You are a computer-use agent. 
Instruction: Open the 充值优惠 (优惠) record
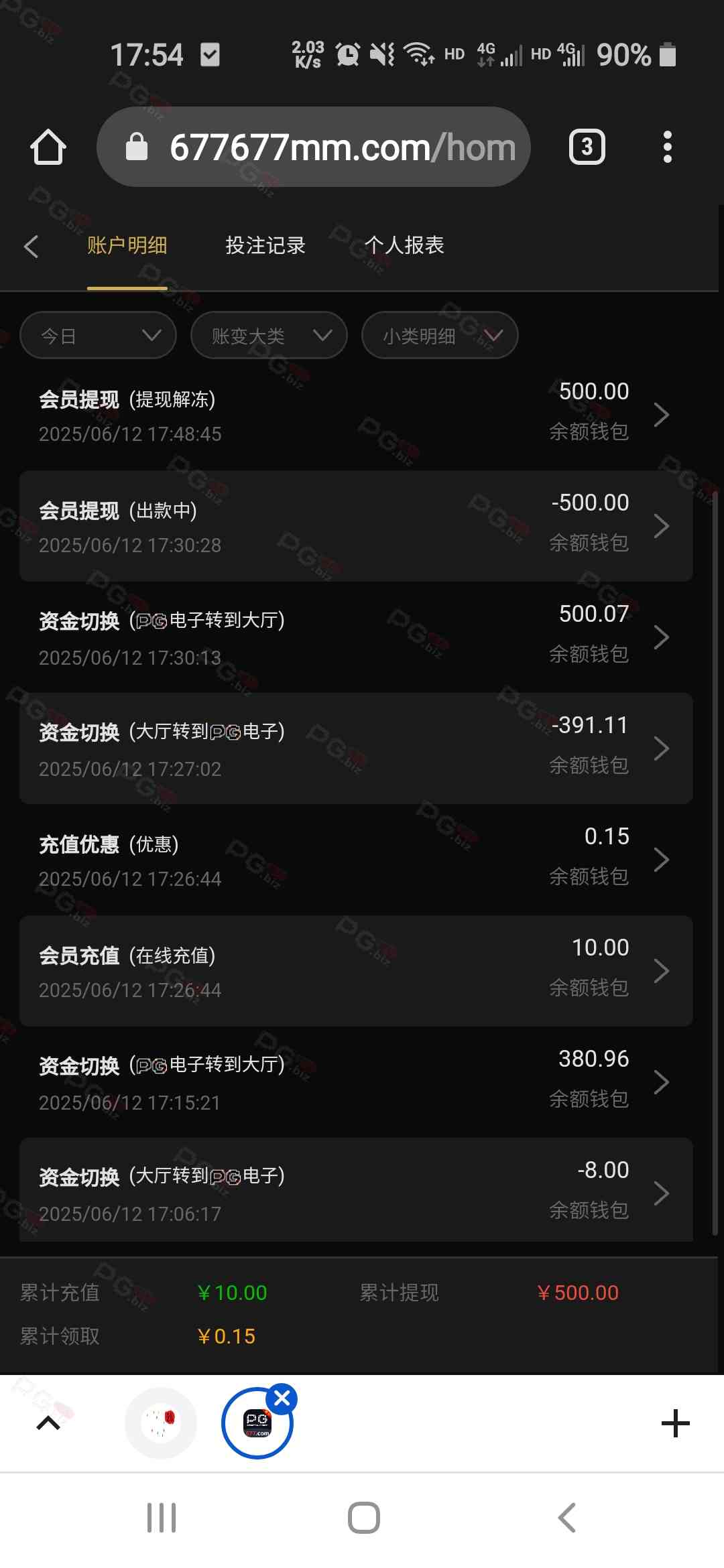pyautogui.click(x=355, y=860)
